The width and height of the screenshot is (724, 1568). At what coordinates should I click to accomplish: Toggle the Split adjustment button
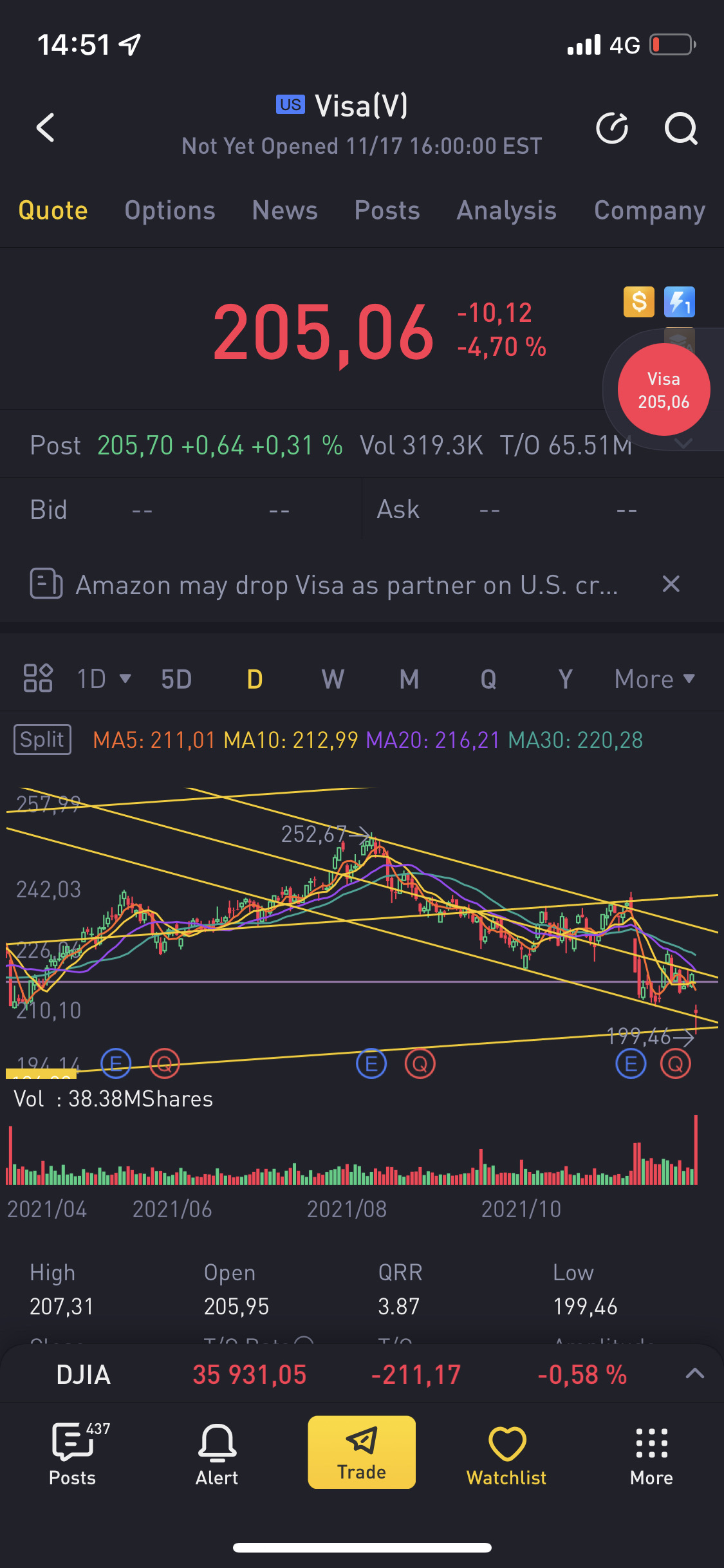[x=42, y=740]
